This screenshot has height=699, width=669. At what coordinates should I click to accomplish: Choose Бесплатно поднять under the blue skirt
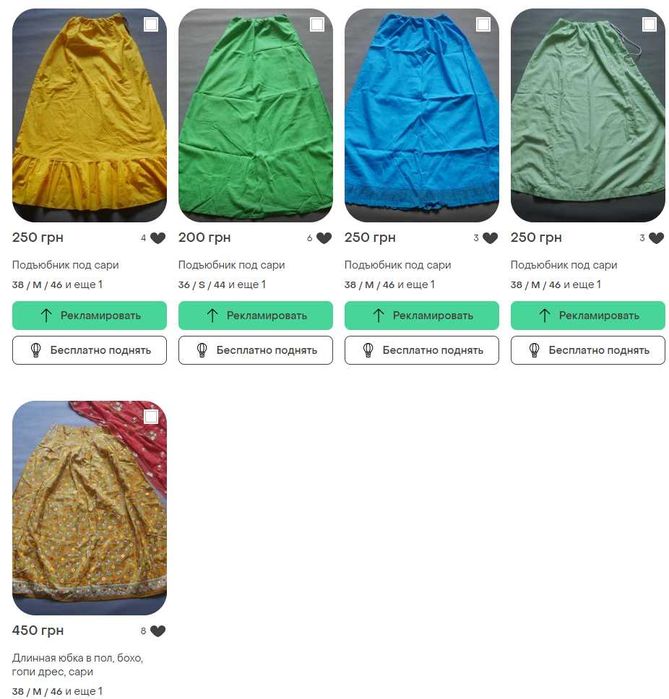tap(421, 350)
